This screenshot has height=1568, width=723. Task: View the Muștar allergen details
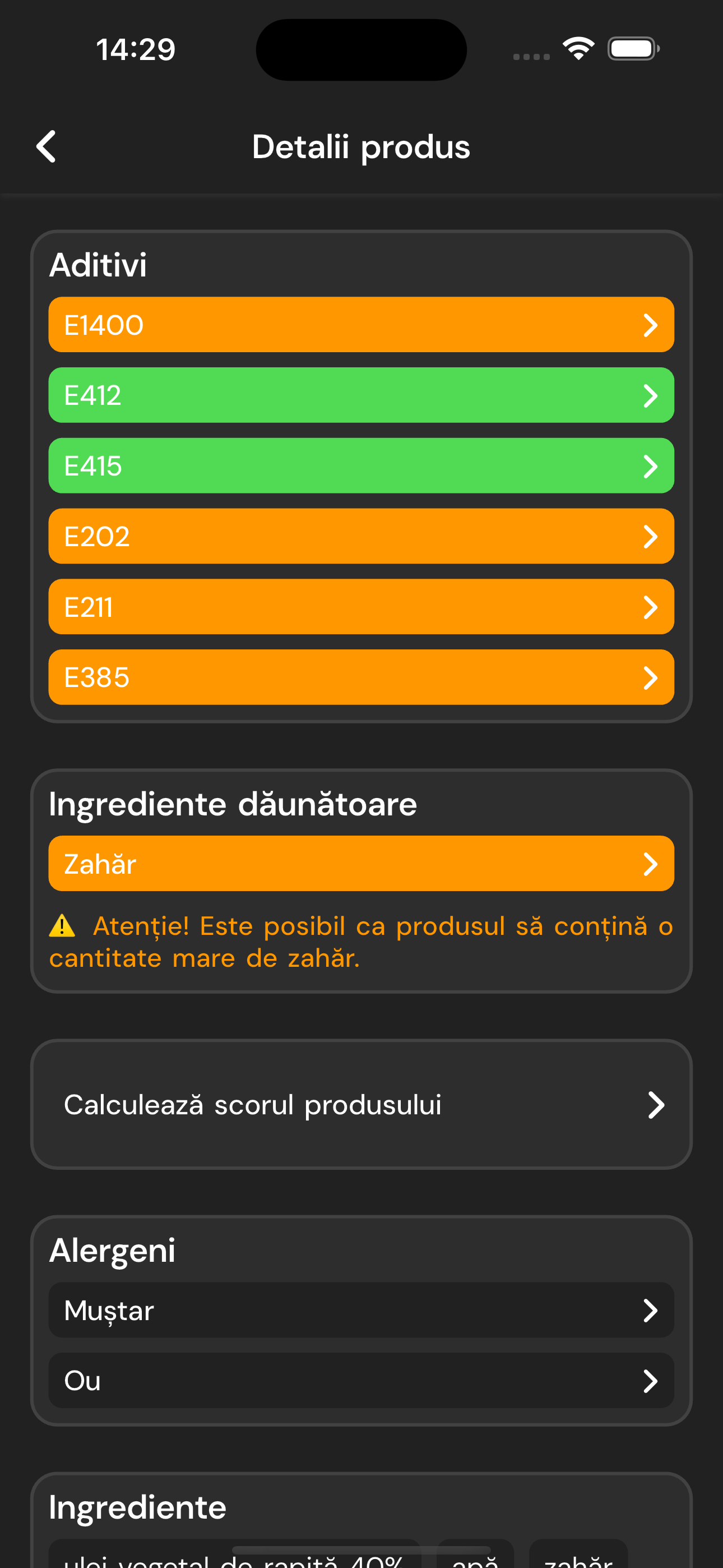(x=361, y=1310)
